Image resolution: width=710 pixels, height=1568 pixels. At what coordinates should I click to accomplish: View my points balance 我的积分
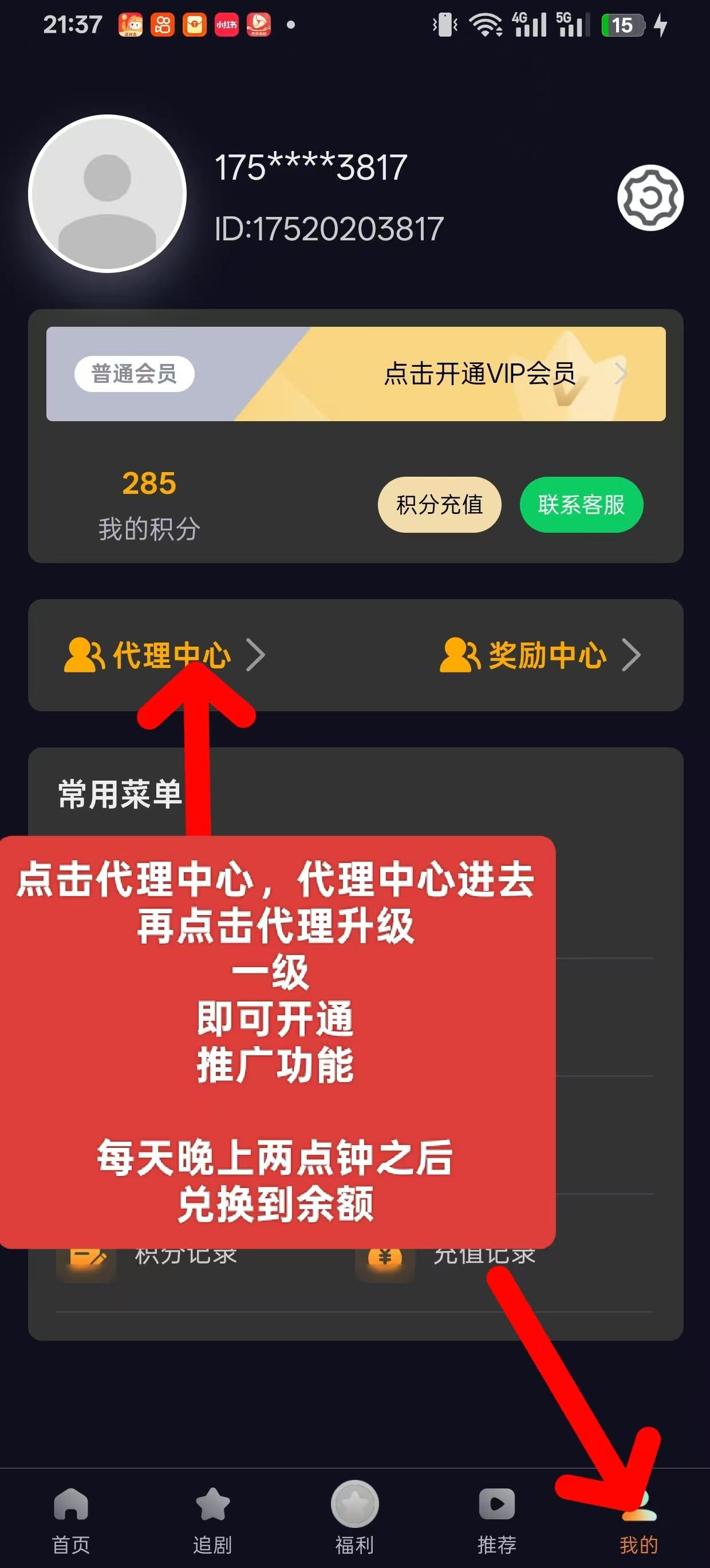coord(149,505)
